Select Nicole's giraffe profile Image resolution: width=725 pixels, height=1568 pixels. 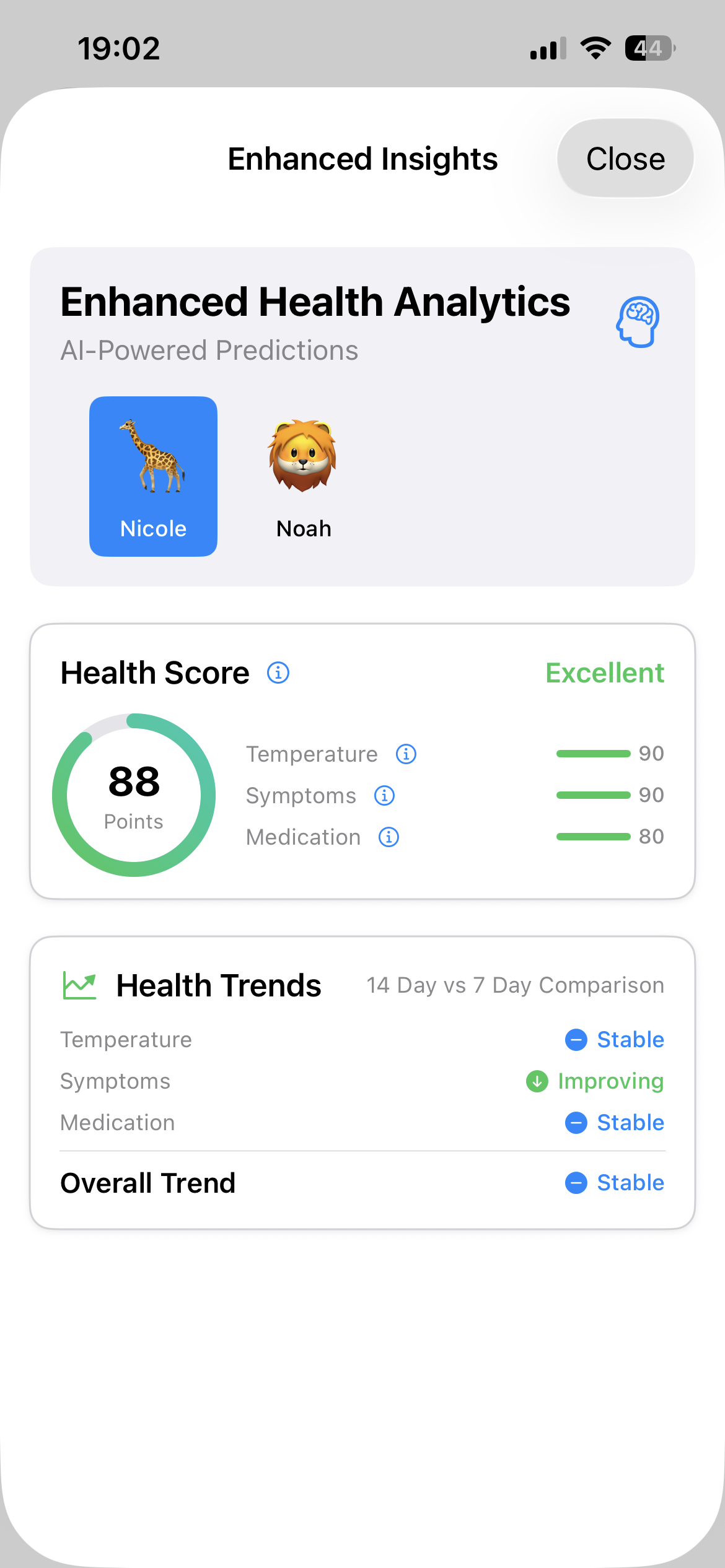click(153, 476)
